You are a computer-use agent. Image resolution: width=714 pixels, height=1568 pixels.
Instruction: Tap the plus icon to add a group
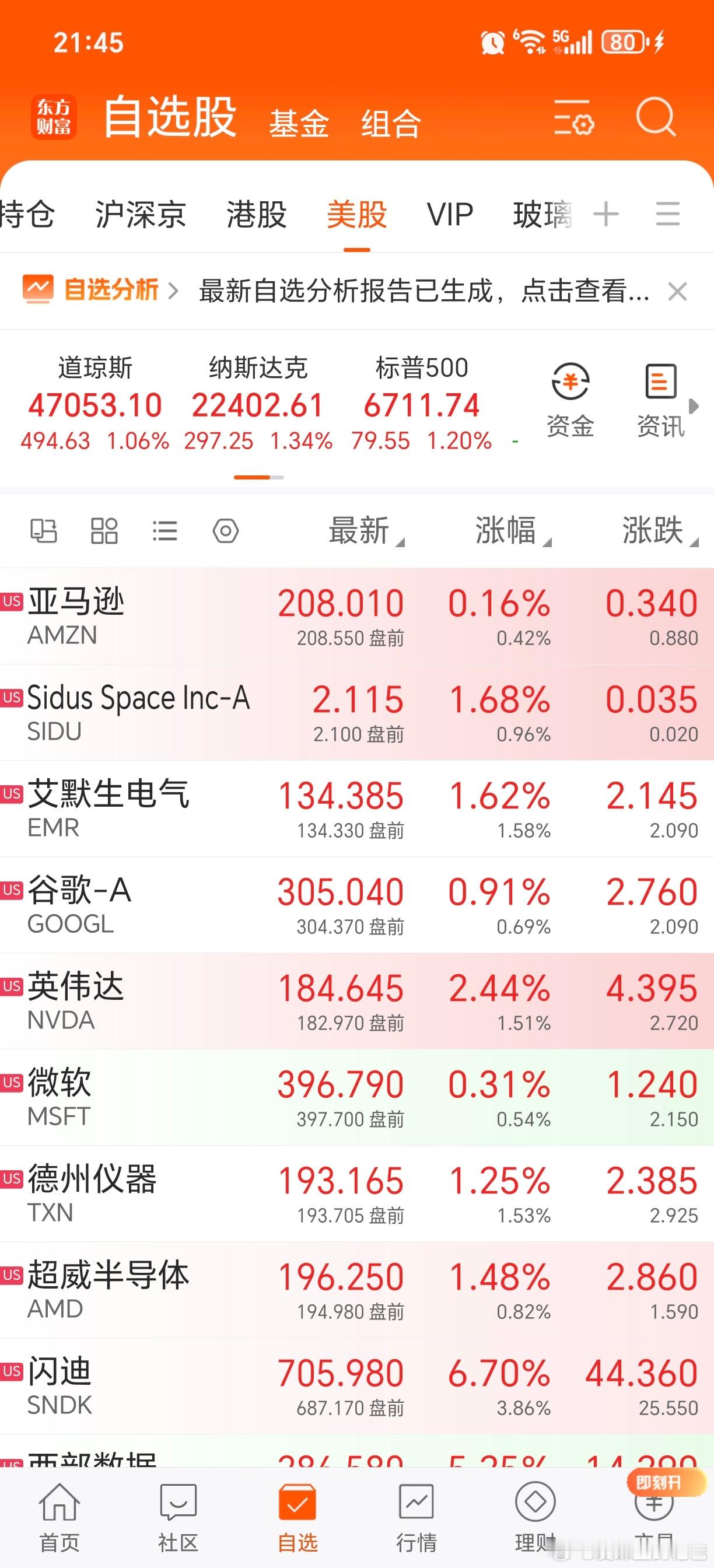pos(606,214)
